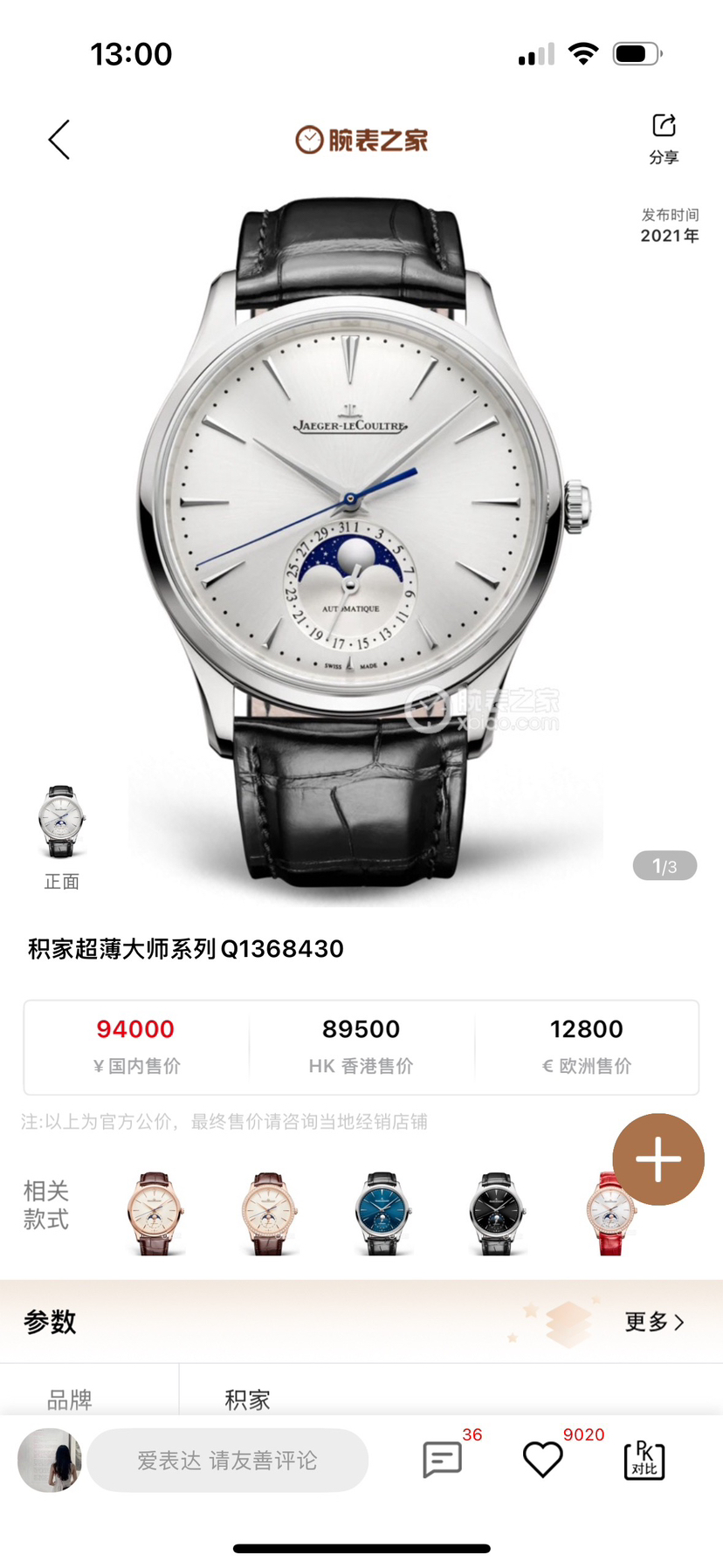Open the second rose gold moonphase watch

[269, 1214]
